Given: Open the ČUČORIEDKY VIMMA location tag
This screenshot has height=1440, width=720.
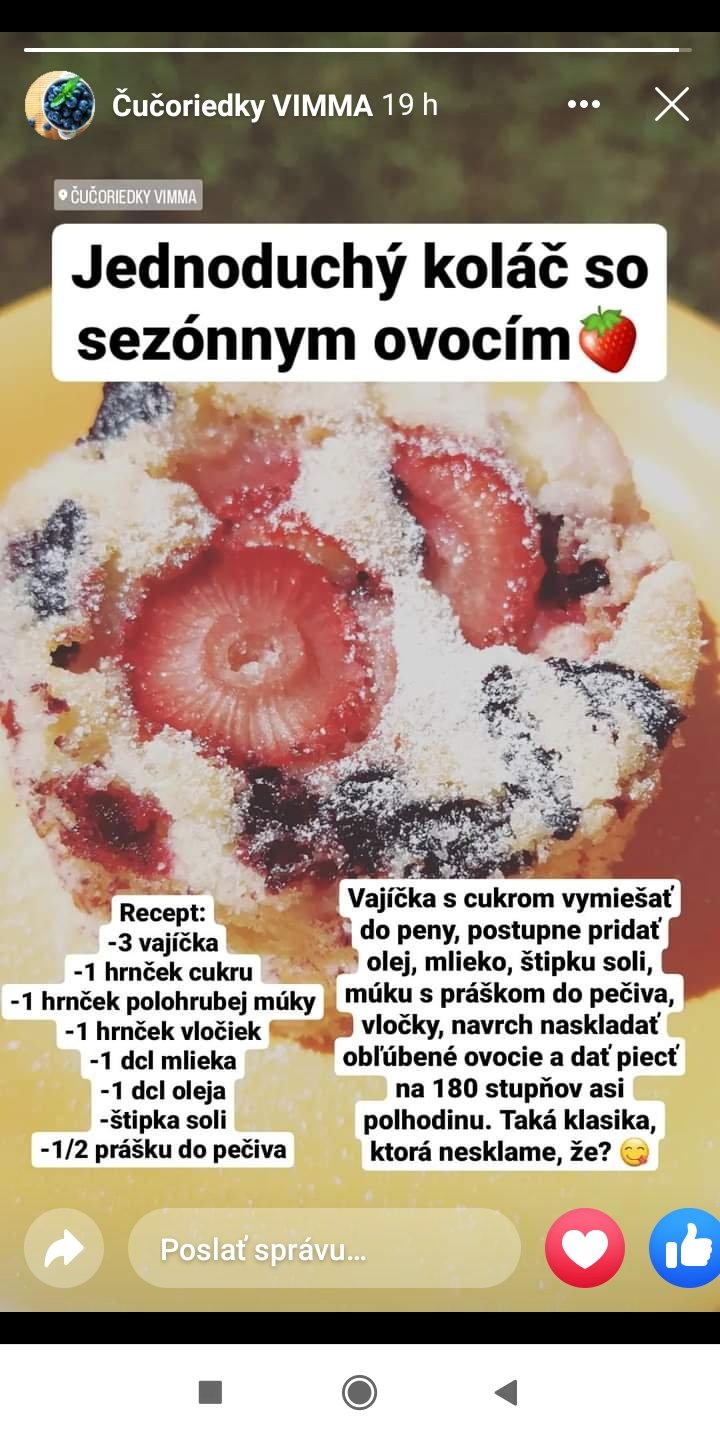Looking at the screenshot, I should coord(128,195).
